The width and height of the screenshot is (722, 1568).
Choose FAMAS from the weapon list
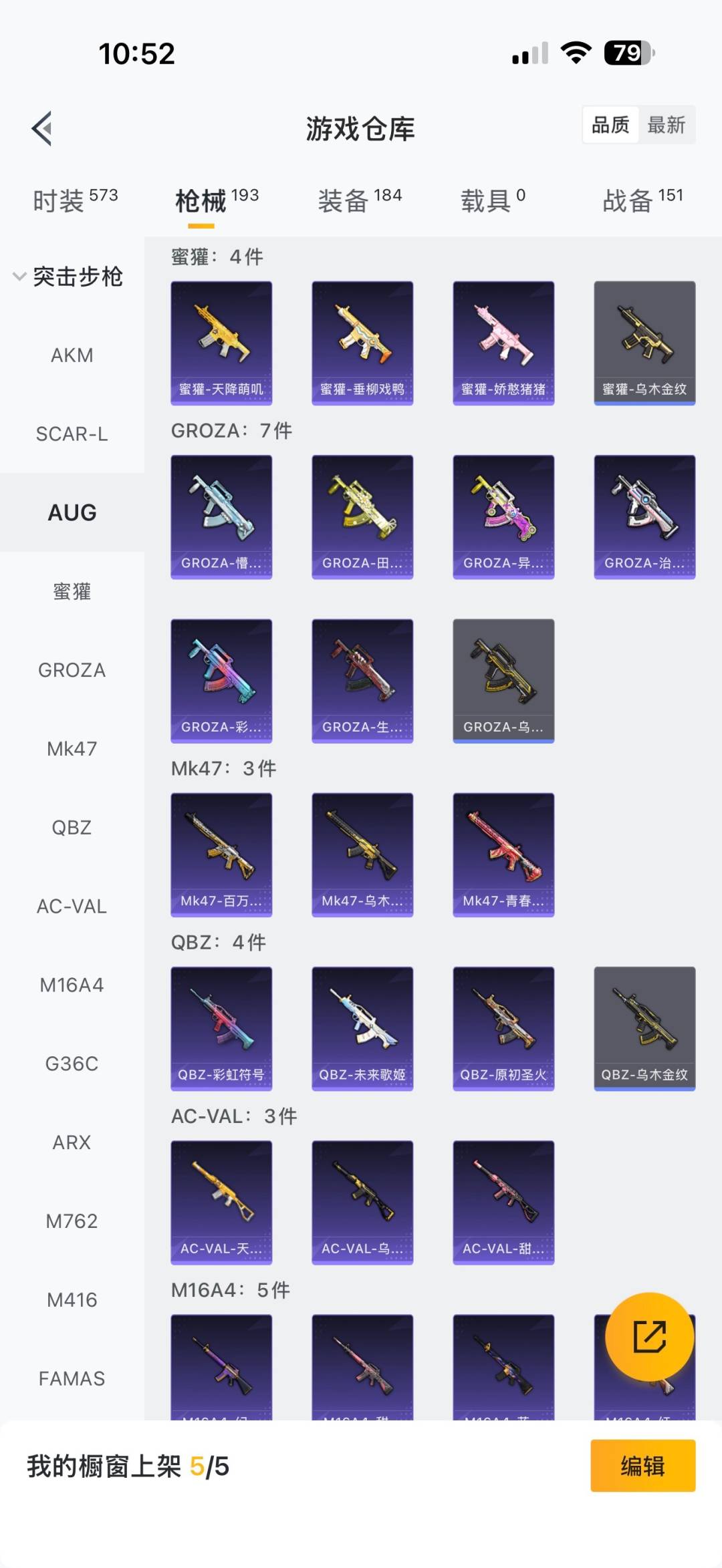[x=72, y=1379]
